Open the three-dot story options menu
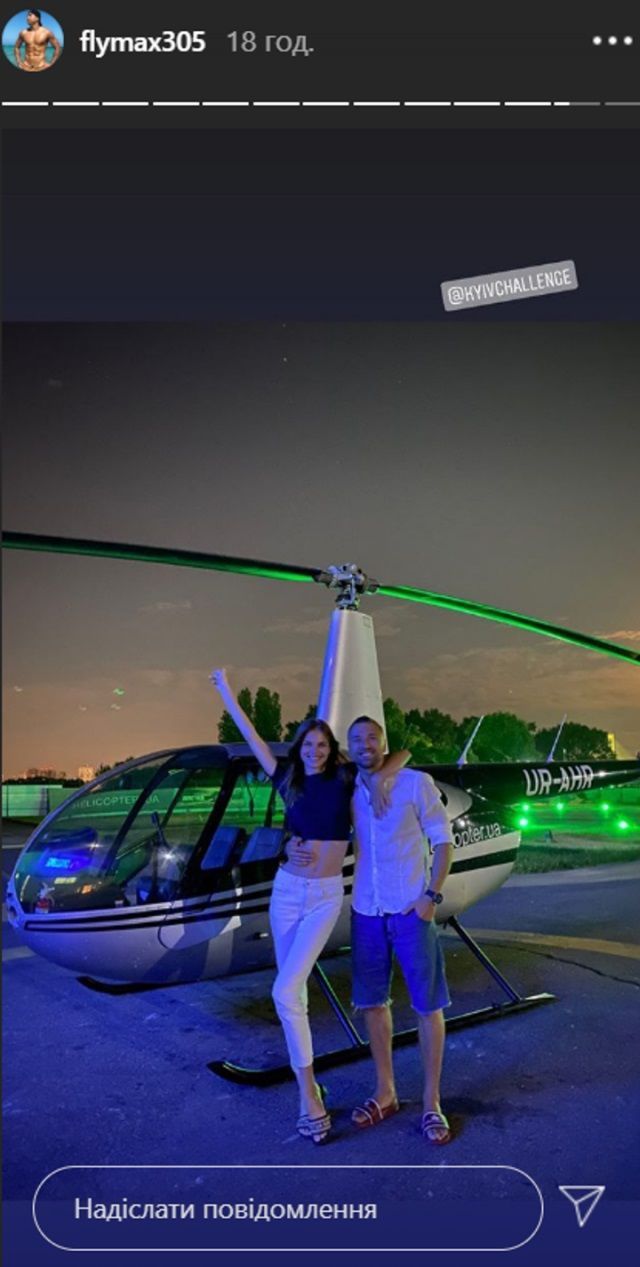The height and width of the screenshot is (1267, 640). [x=612, y=42]
